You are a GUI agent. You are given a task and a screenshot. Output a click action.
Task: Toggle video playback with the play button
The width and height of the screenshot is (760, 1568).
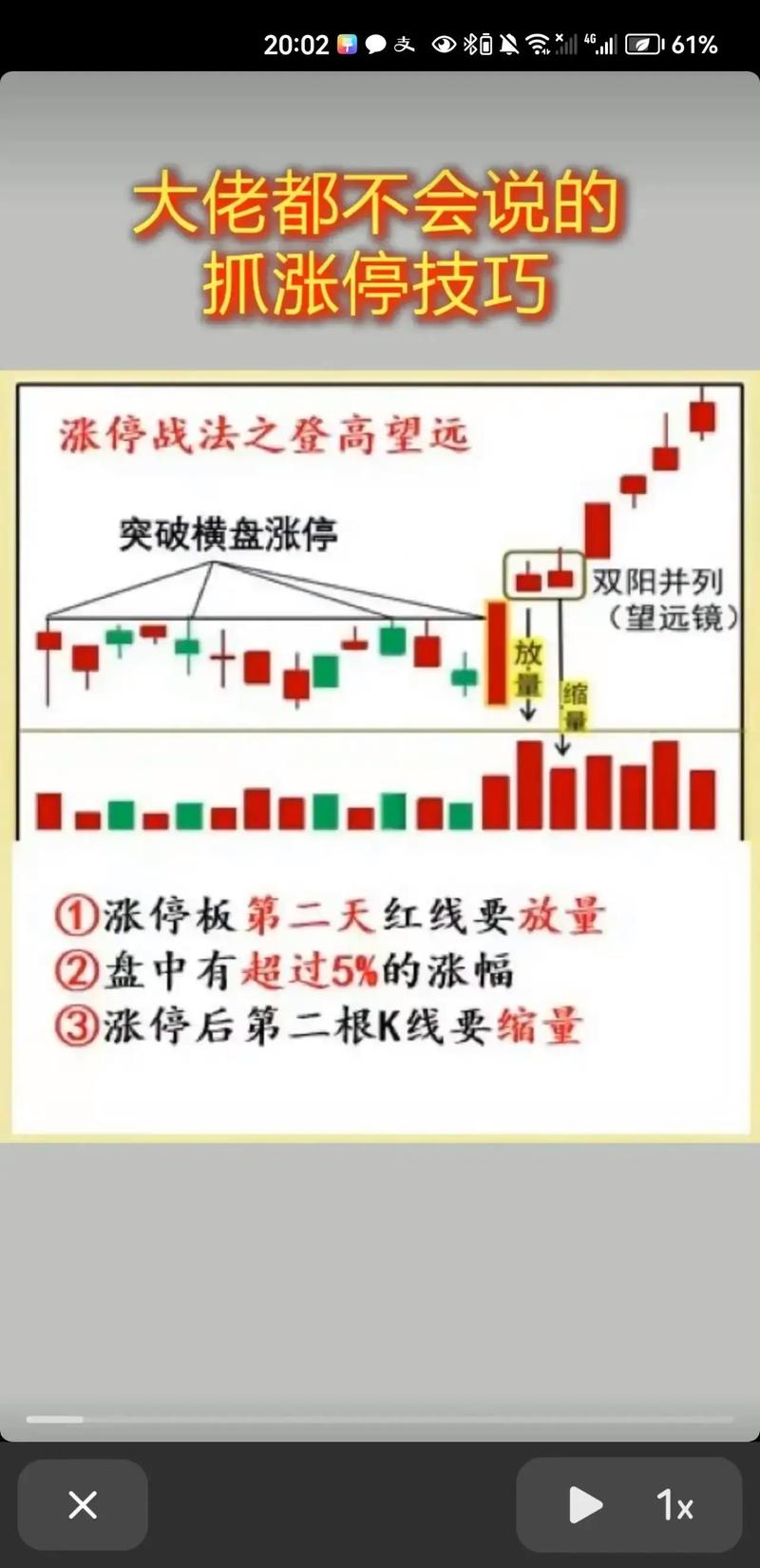[x=586, y=1505]
